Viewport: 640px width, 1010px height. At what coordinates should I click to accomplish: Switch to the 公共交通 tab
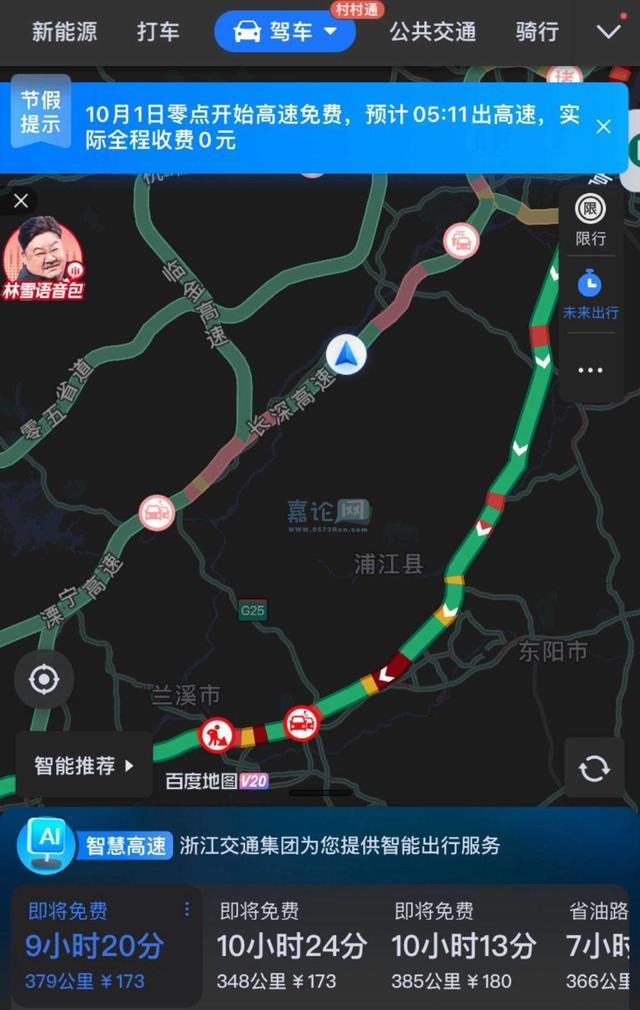tap(432, 32)
